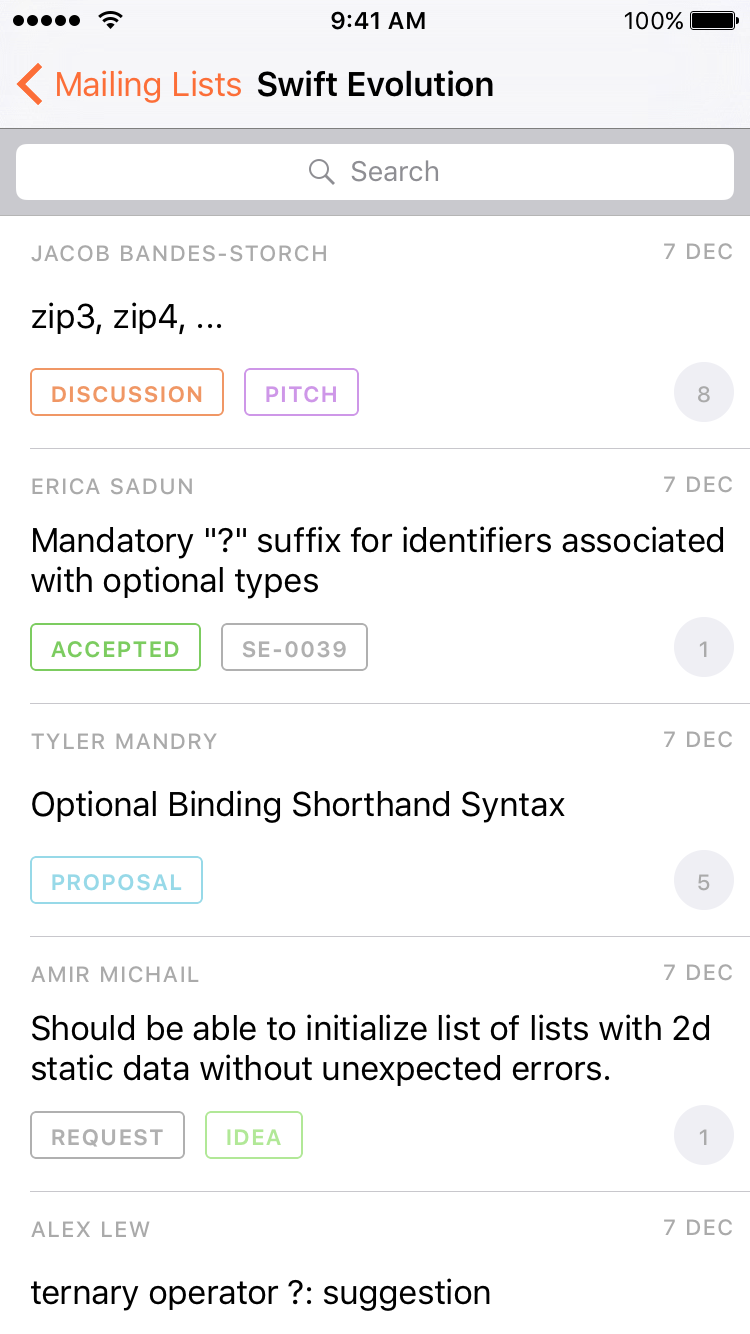
Task: Open Erica Sadun's mandatory "?" suffix thread
Action: point(376,560)
